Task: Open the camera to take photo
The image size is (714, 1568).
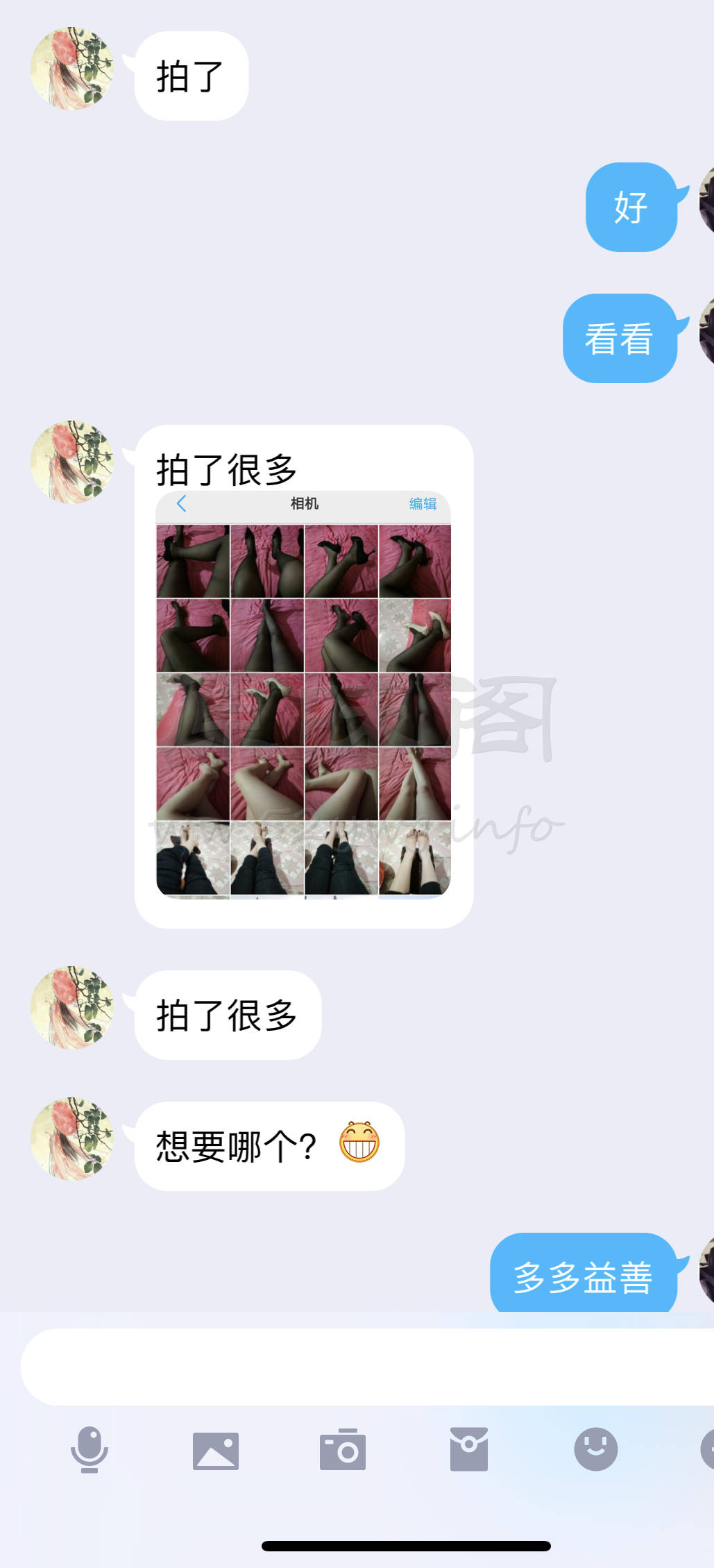Action: click(x=343, y=1449)
